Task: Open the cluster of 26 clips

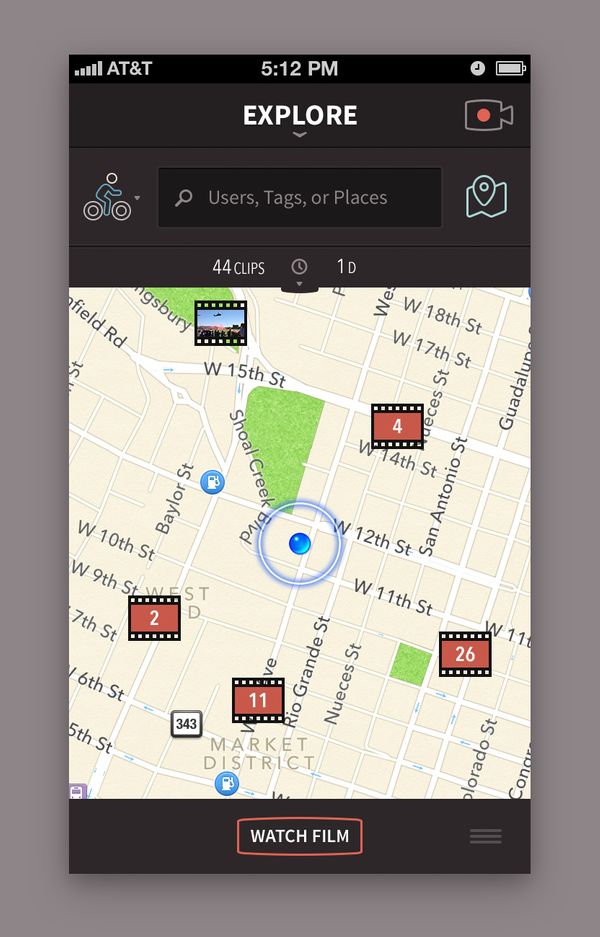Action: tap(465, 655)
